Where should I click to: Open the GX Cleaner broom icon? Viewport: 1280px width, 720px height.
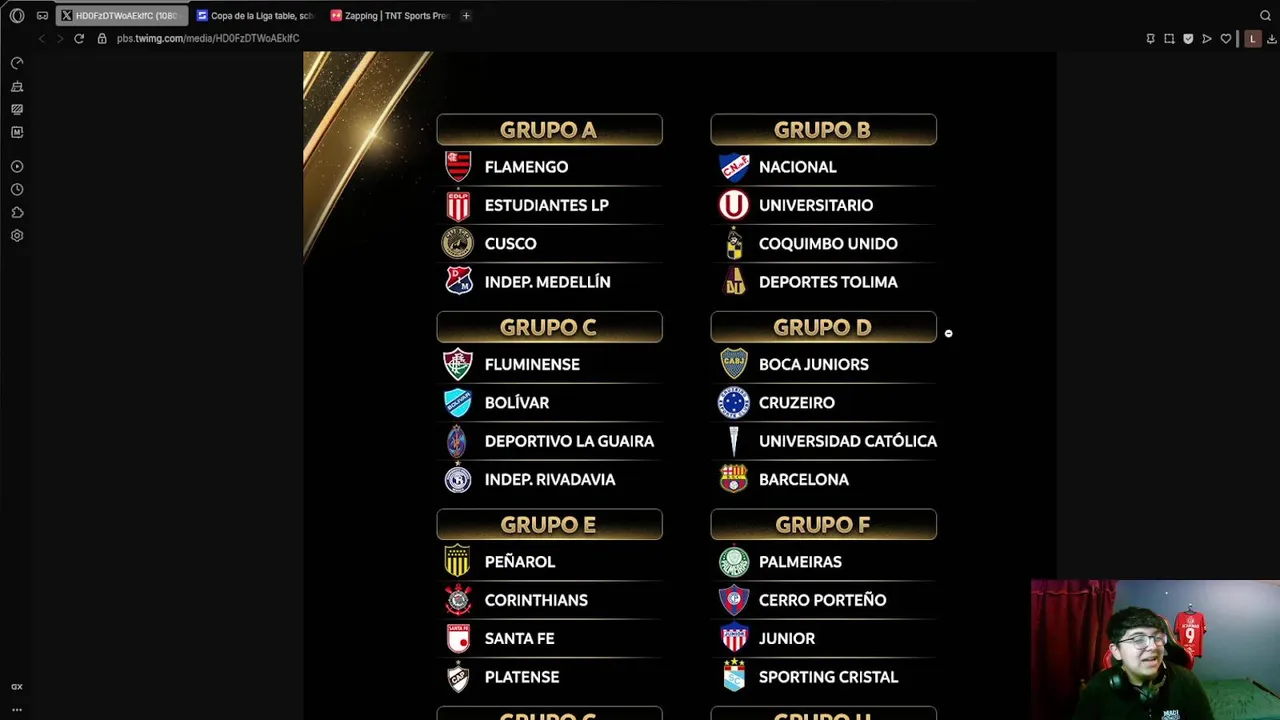(17, 87)
